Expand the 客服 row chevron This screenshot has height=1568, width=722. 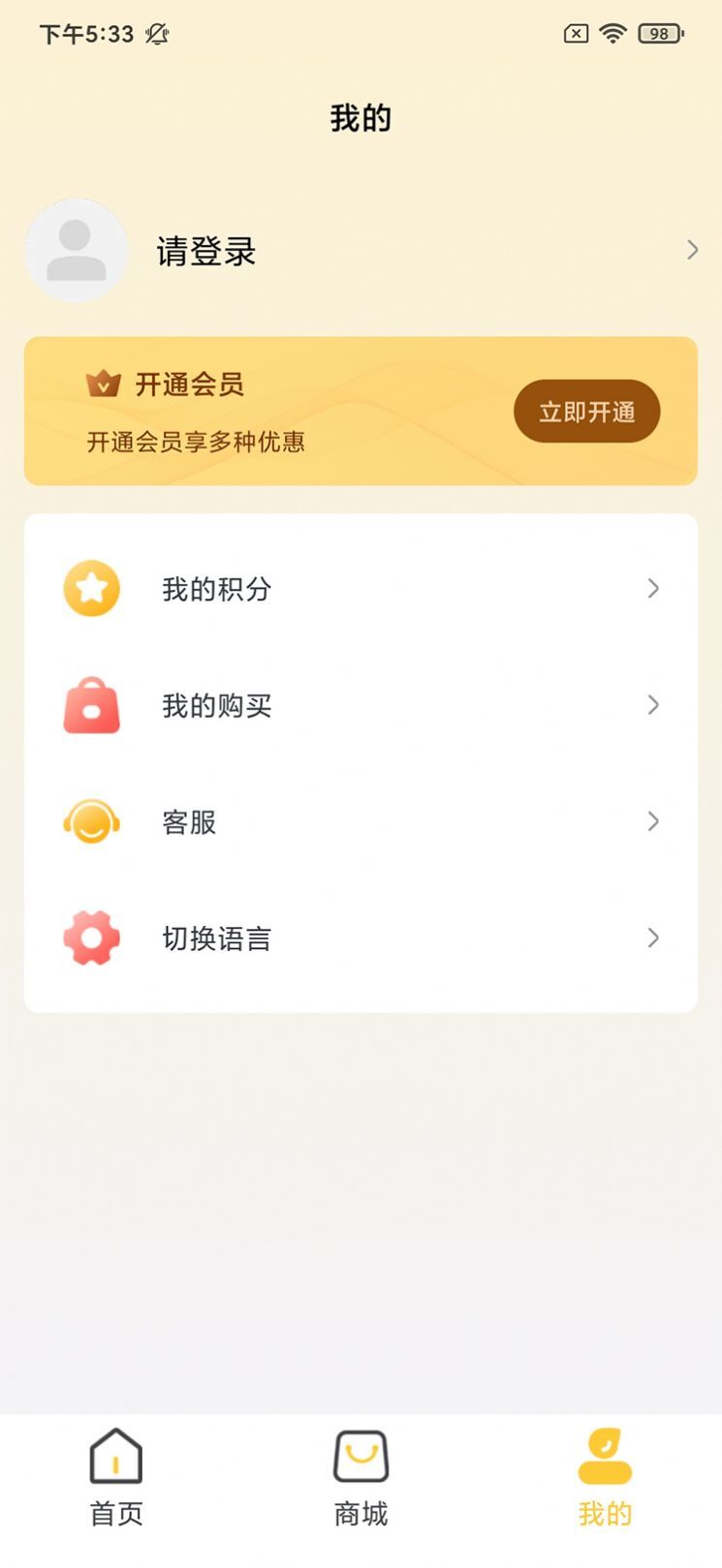652,821
